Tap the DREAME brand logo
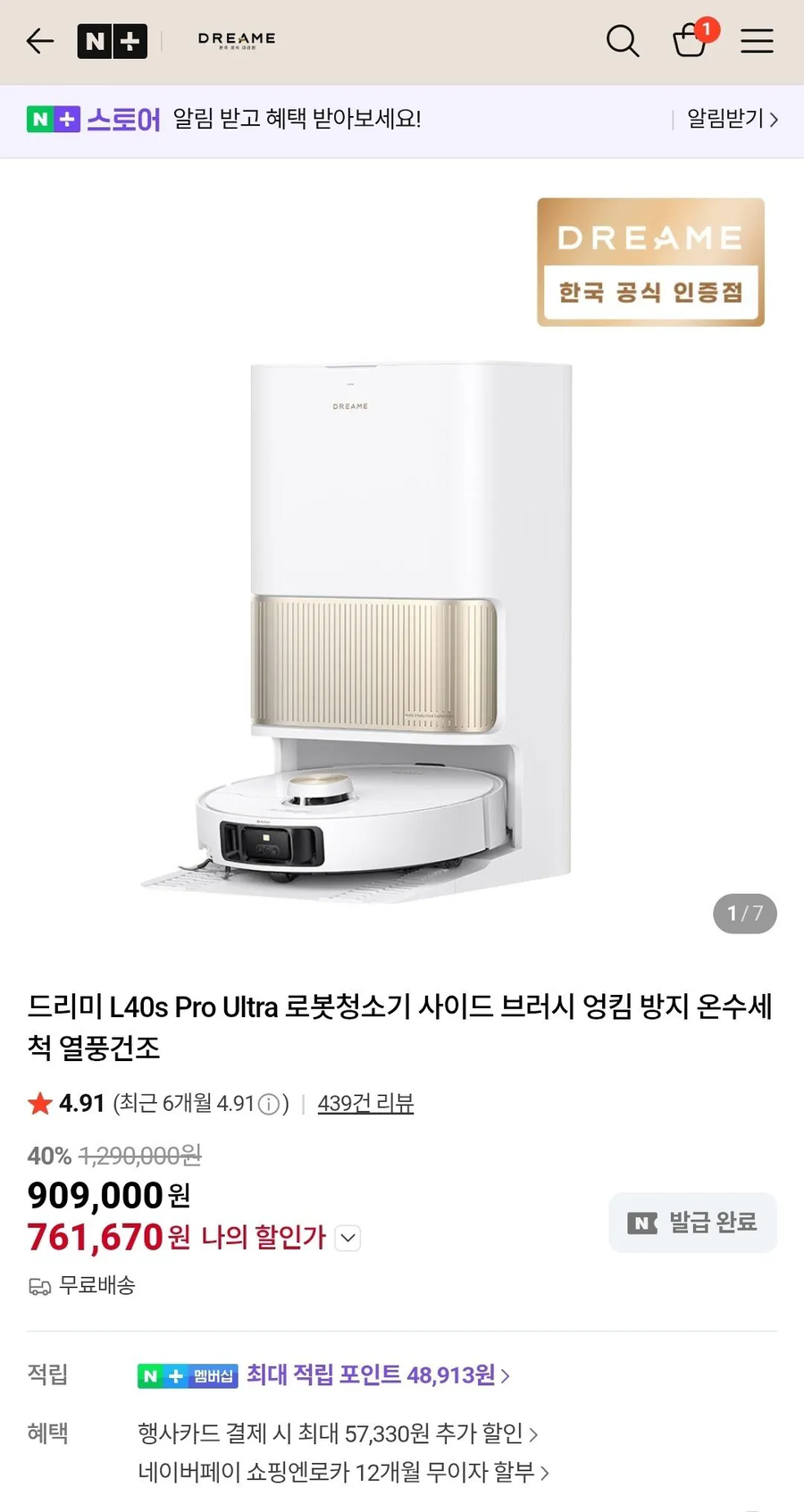The width and height of the screenshot is (804, 1512). point(236,41)
